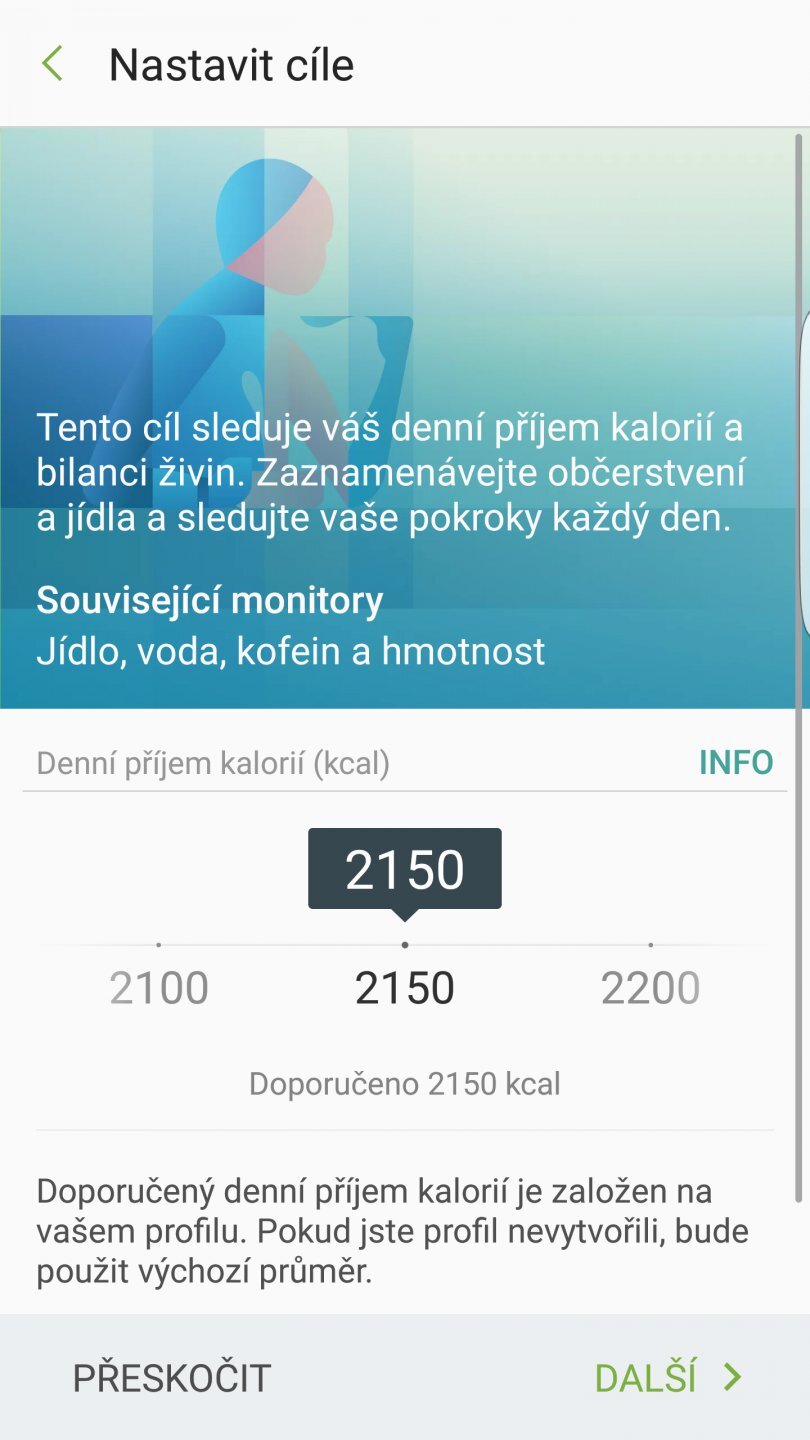The height and width of the screenshot is (1440, 810).
Task: Tap the Nastavit cíle title
Action: point(233,63)
